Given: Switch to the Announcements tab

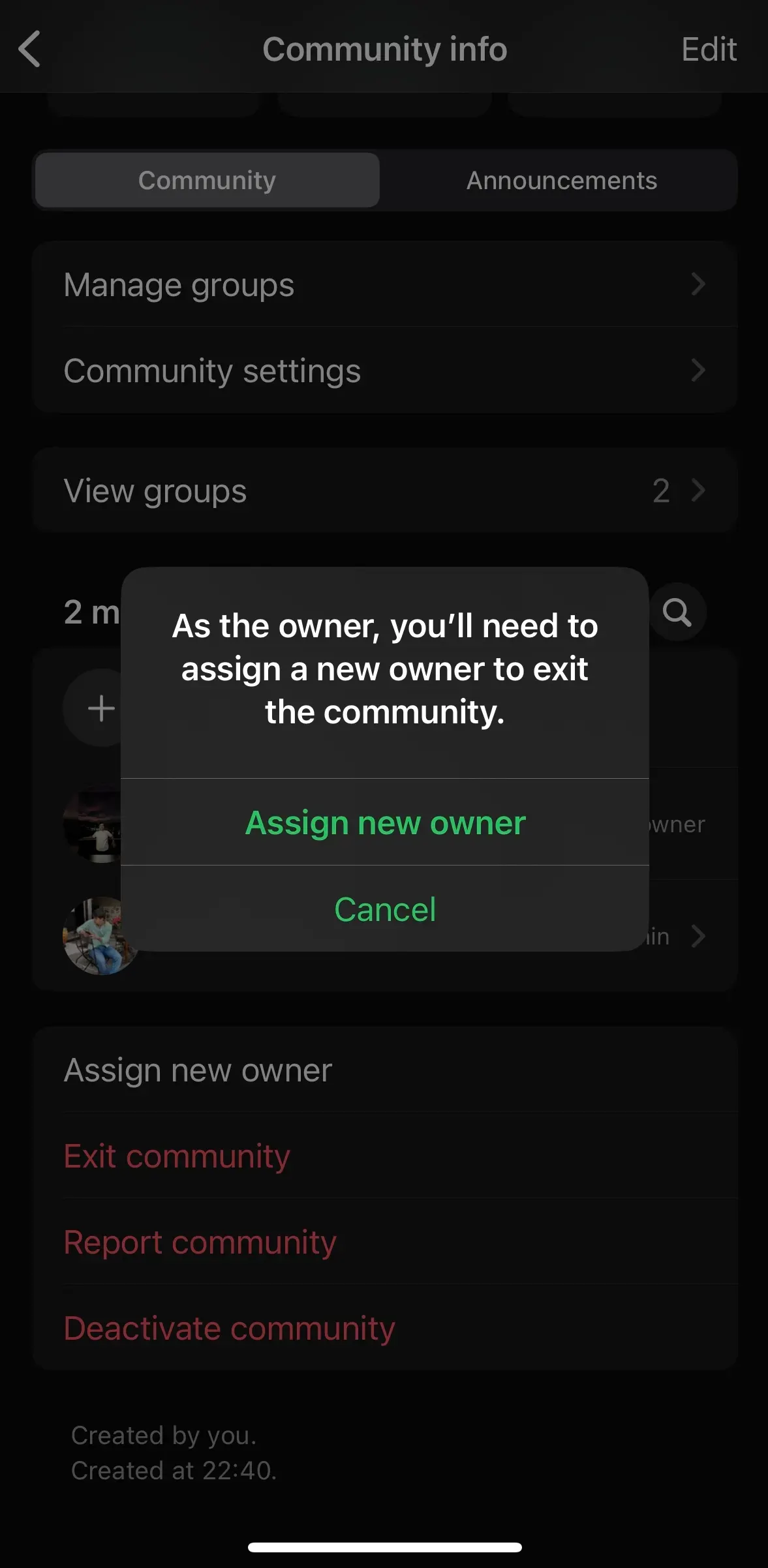Looking at the screenshot, I should pyautogui.click(x=561, y=181).
